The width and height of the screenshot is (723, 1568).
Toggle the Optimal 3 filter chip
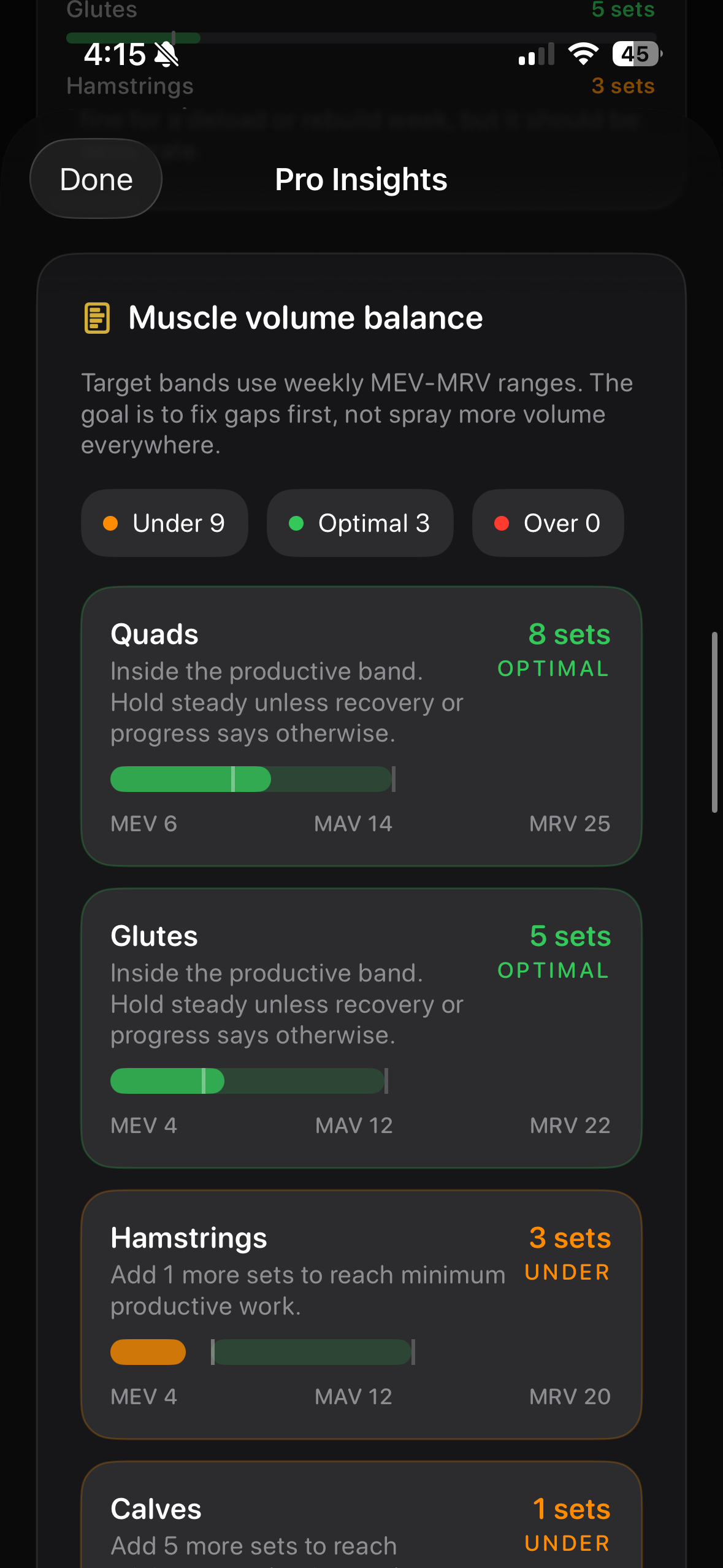[x=360, y=523]
